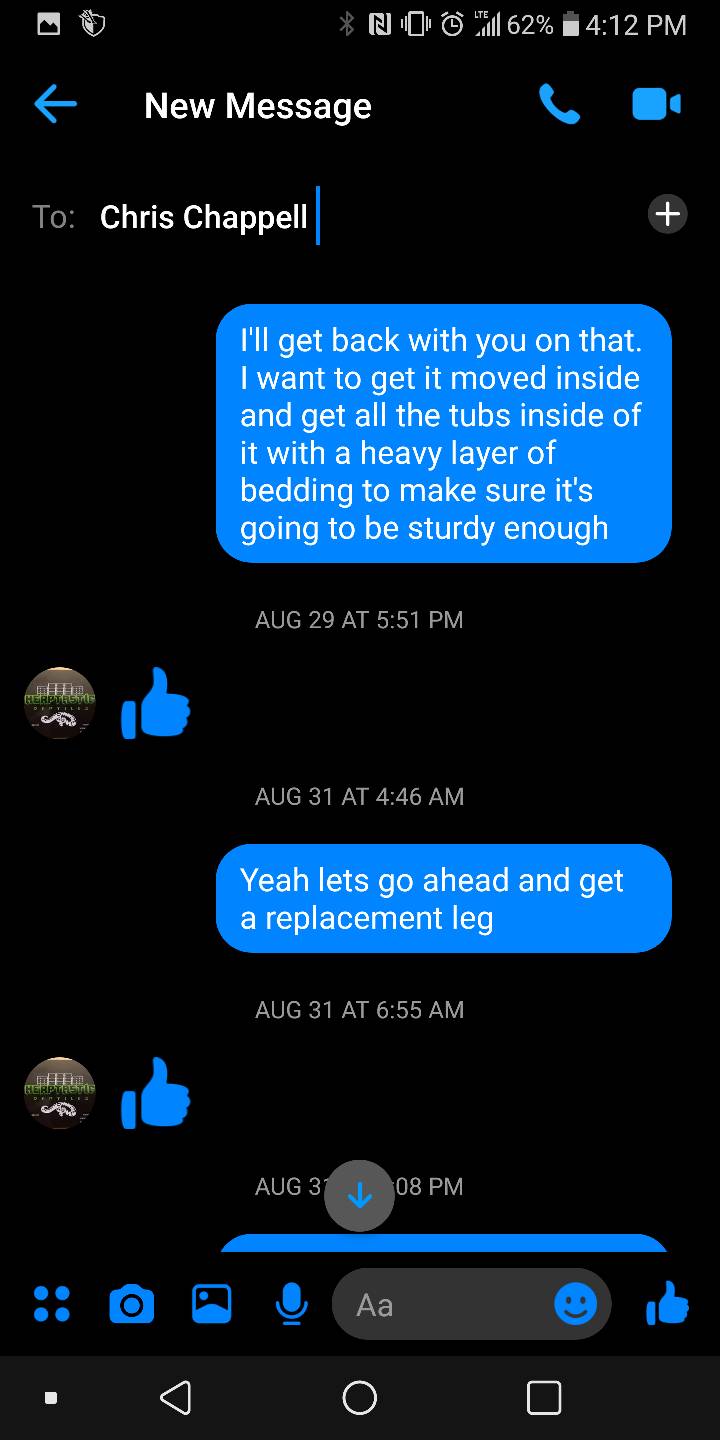Jump to latest message with down arrow
This screenshot has width=720, height=1440.
pos(359,1195)
